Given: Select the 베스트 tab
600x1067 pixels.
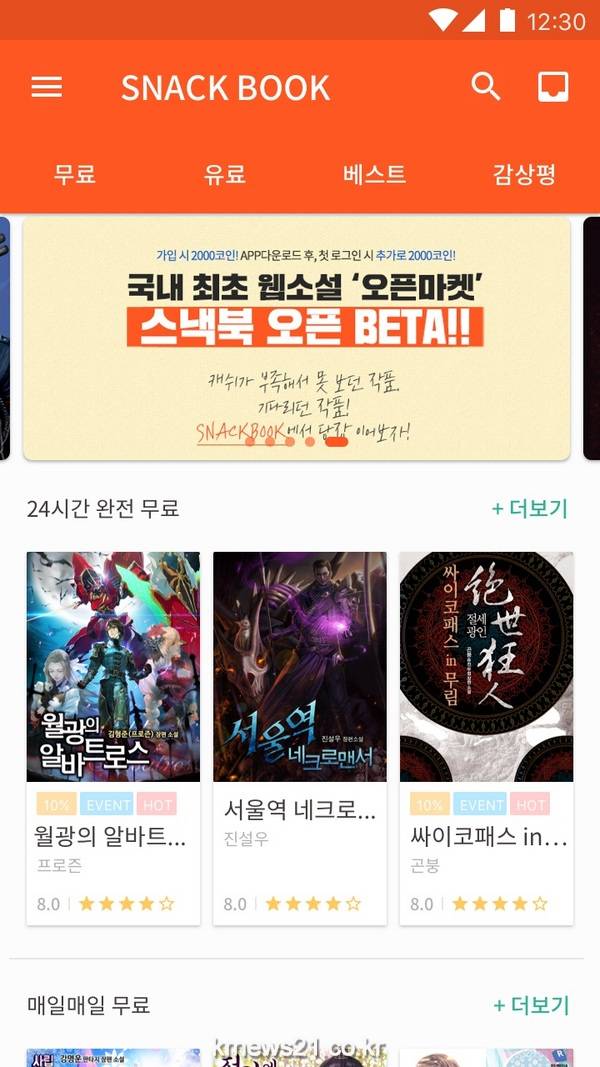Looking at the screenshot, I should click(375, 174).
